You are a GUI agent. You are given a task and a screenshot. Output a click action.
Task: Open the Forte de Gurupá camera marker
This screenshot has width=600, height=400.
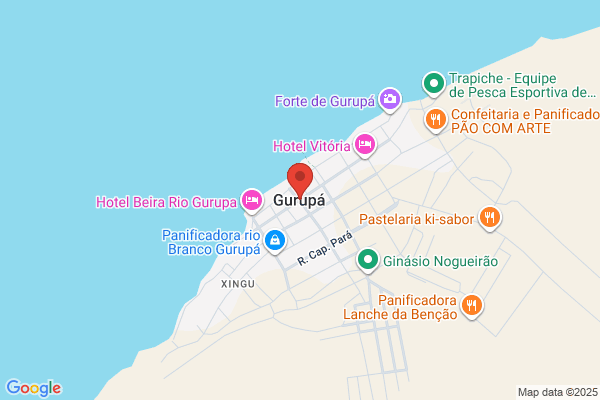[x=390, y=100]
